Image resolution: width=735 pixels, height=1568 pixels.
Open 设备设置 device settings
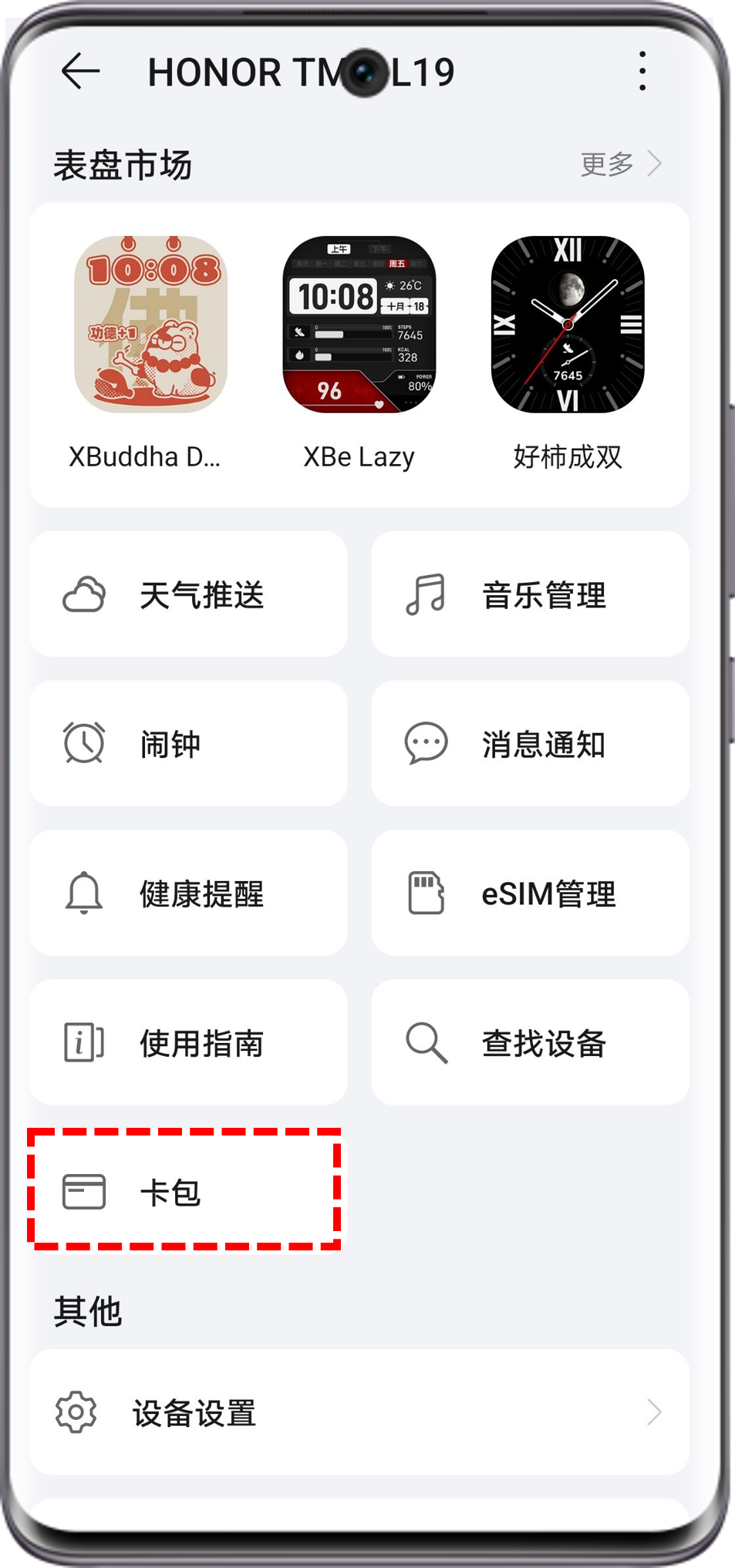[359, 1412]
